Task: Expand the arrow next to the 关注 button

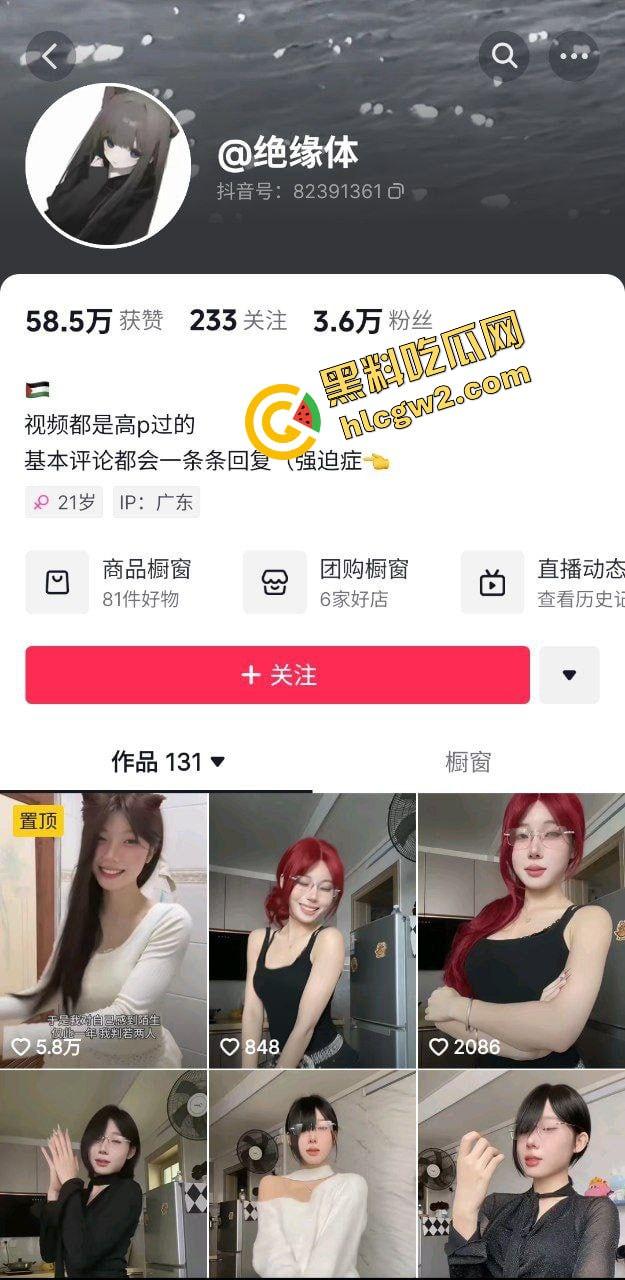Action: [x=569, y=675]
